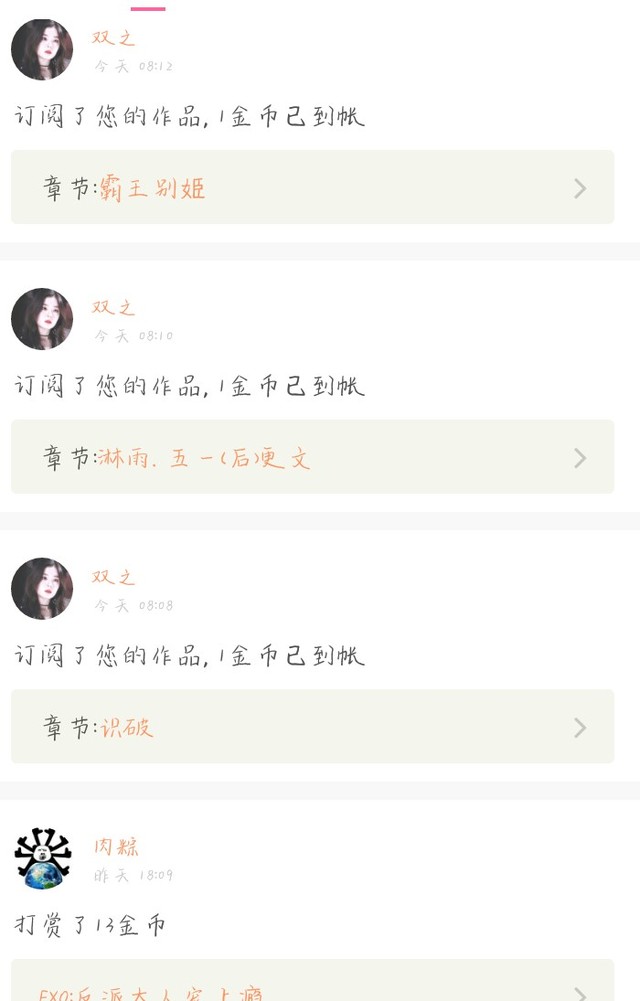Screen dimensions: 640x1001
Task: Open the chapter 识破
Action: coord(312,727)
